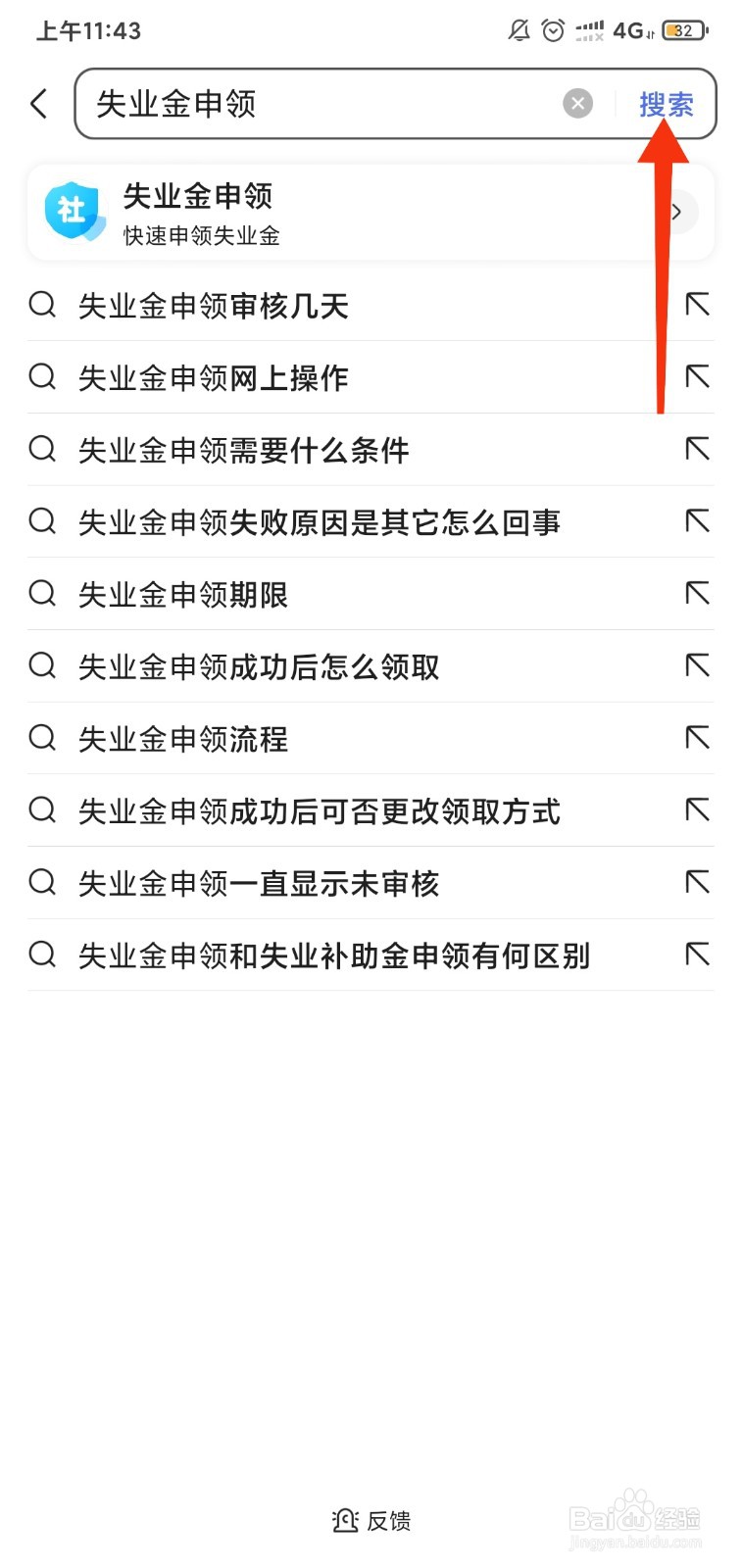Go back with the left arrow
Image resolution: width=742 pixels, height=1568 pixels.
click(39, 103)
